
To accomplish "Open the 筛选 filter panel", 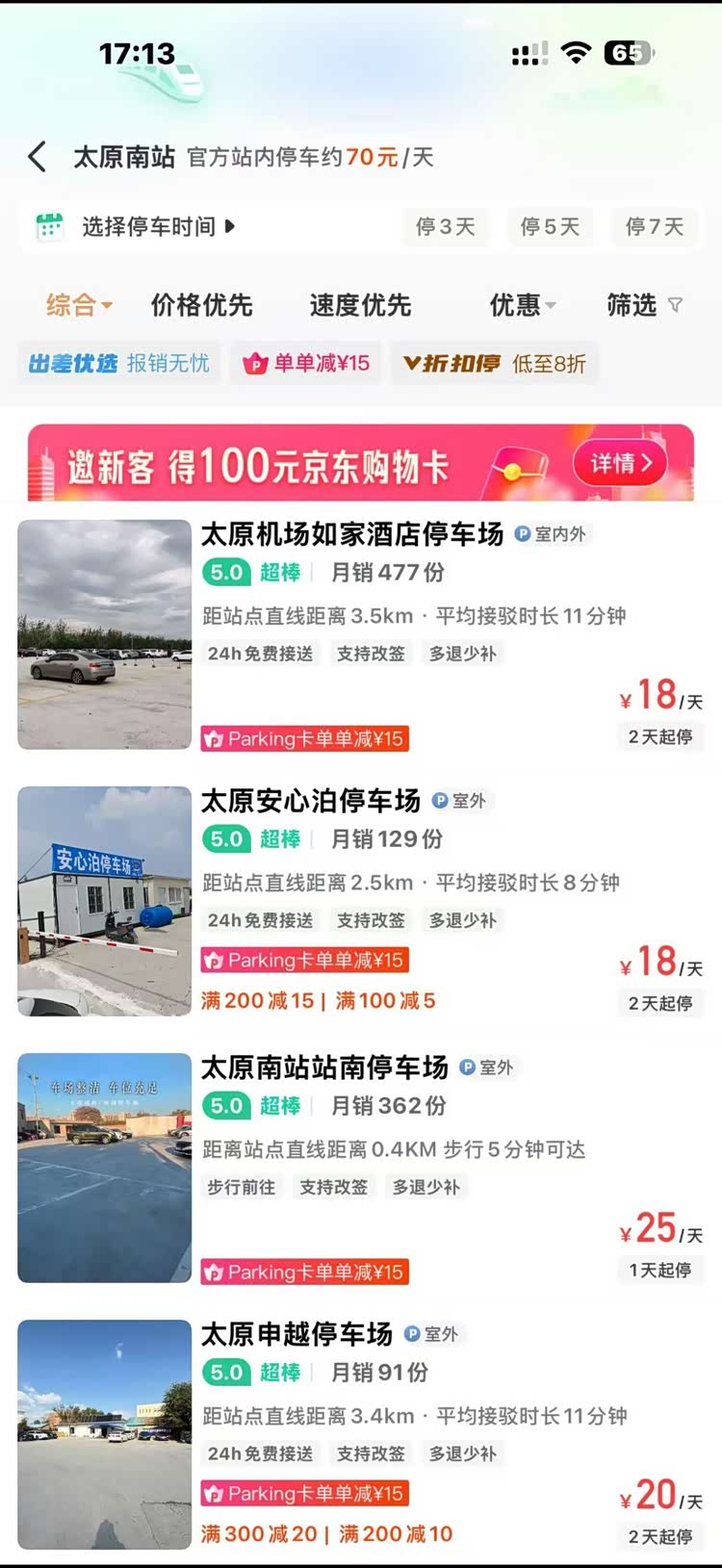I will coord(643,305).
